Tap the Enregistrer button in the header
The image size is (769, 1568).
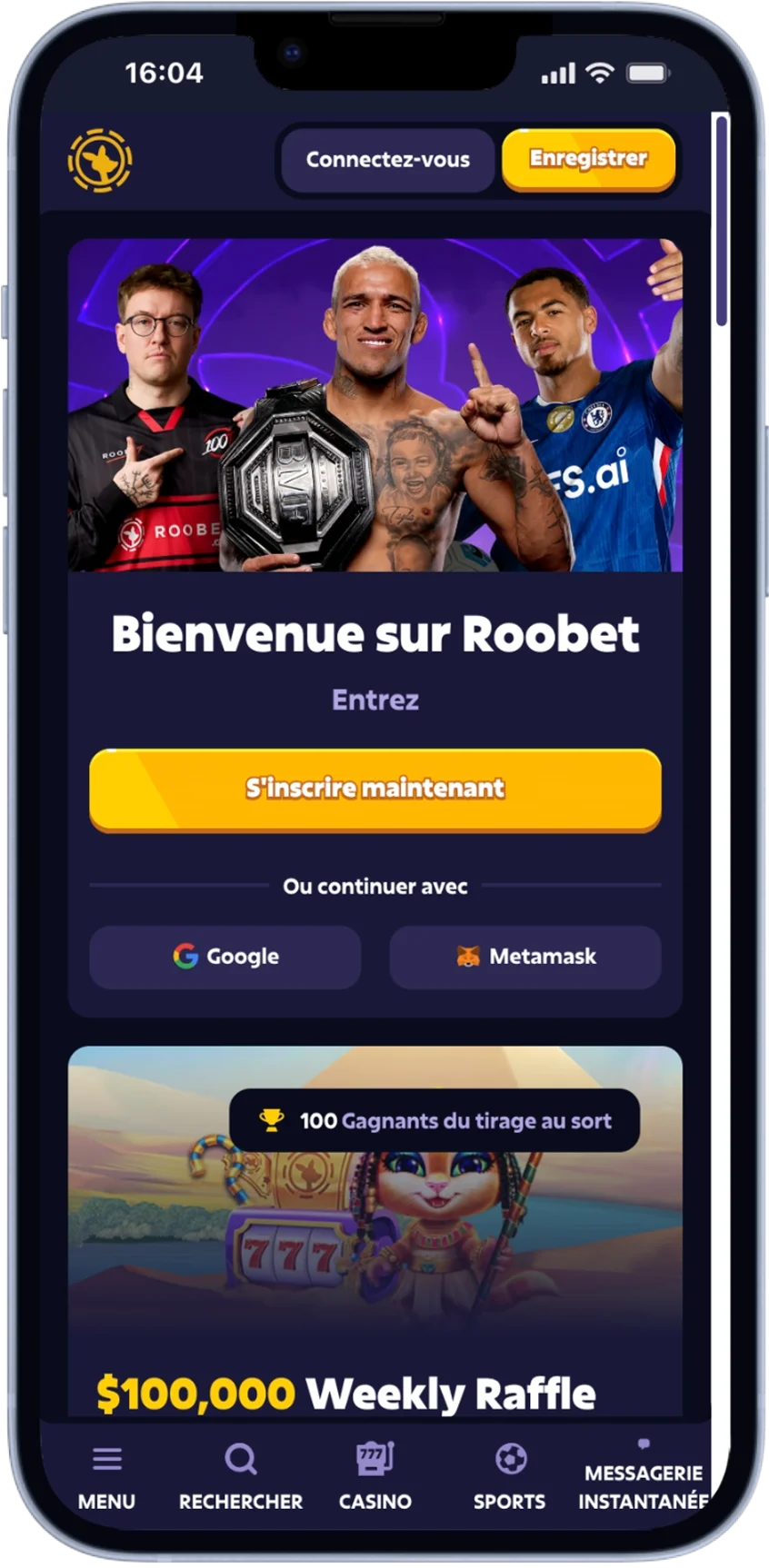[588, 159]
